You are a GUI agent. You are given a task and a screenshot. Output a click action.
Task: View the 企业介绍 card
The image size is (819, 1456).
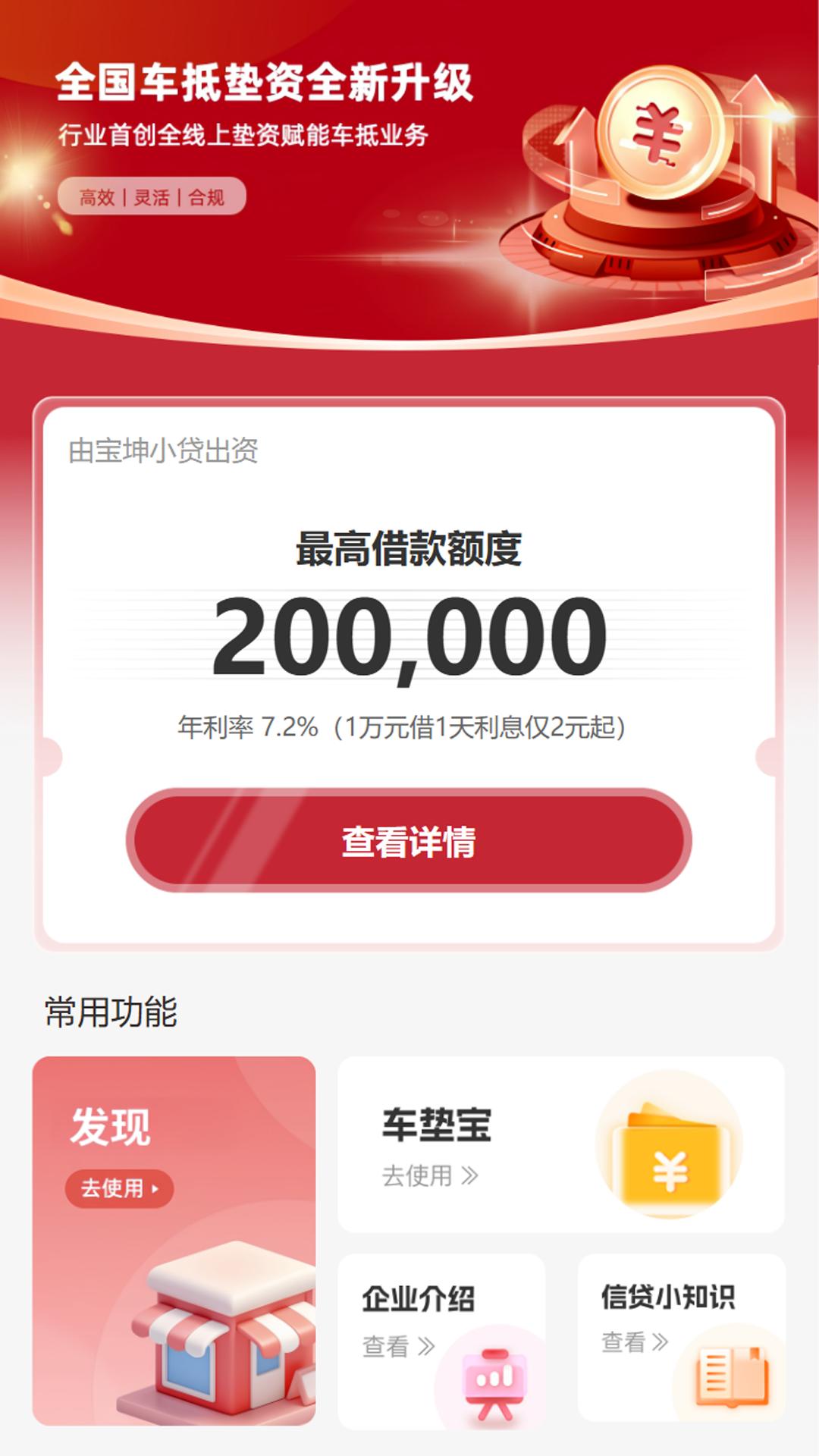[441, 1340]
